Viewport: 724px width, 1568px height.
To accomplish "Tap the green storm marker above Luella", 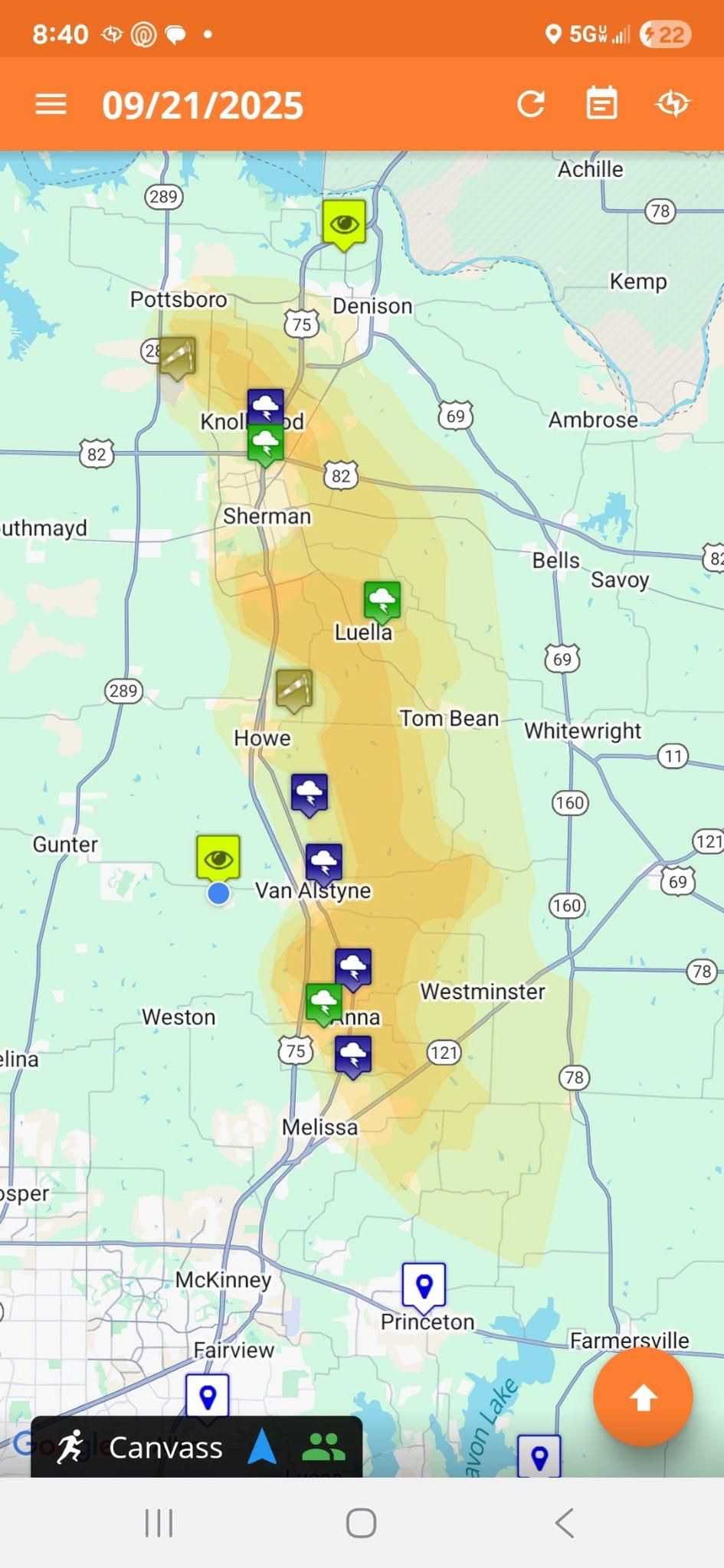I will click(x=382, y=599).
